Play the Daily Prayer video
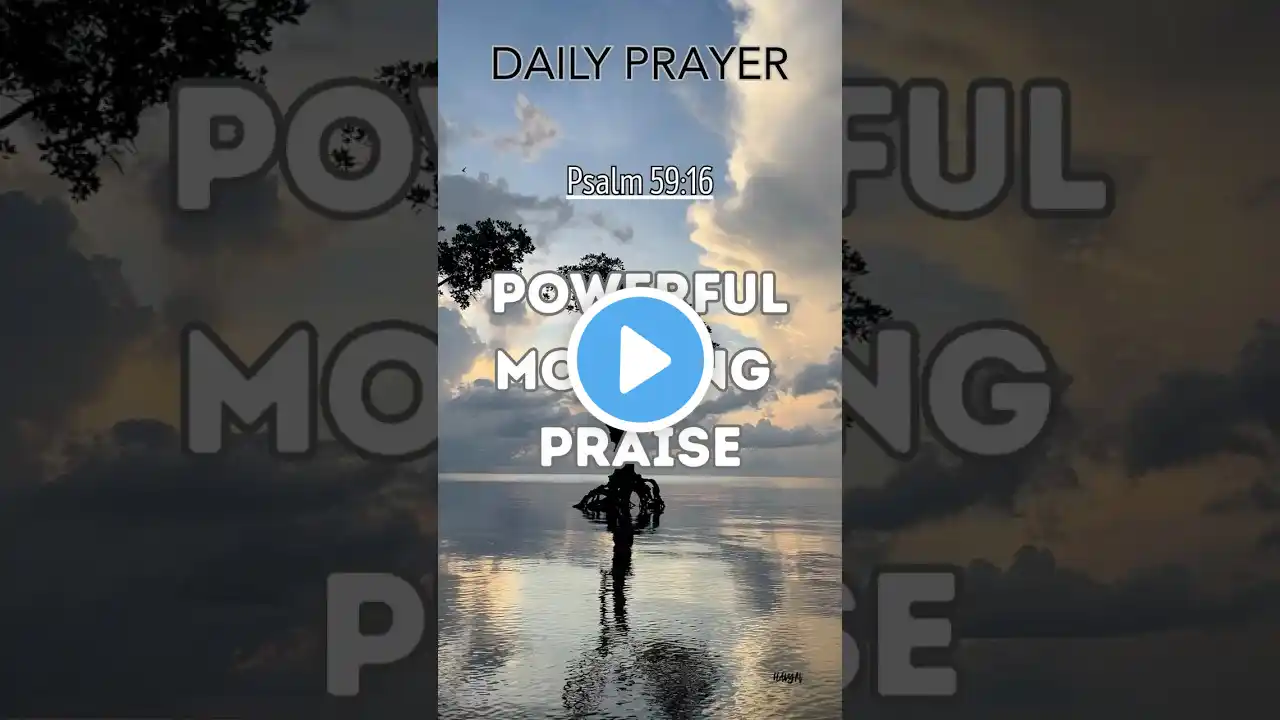The height and width of the screenshot is (720, 1280). [640, 360]
